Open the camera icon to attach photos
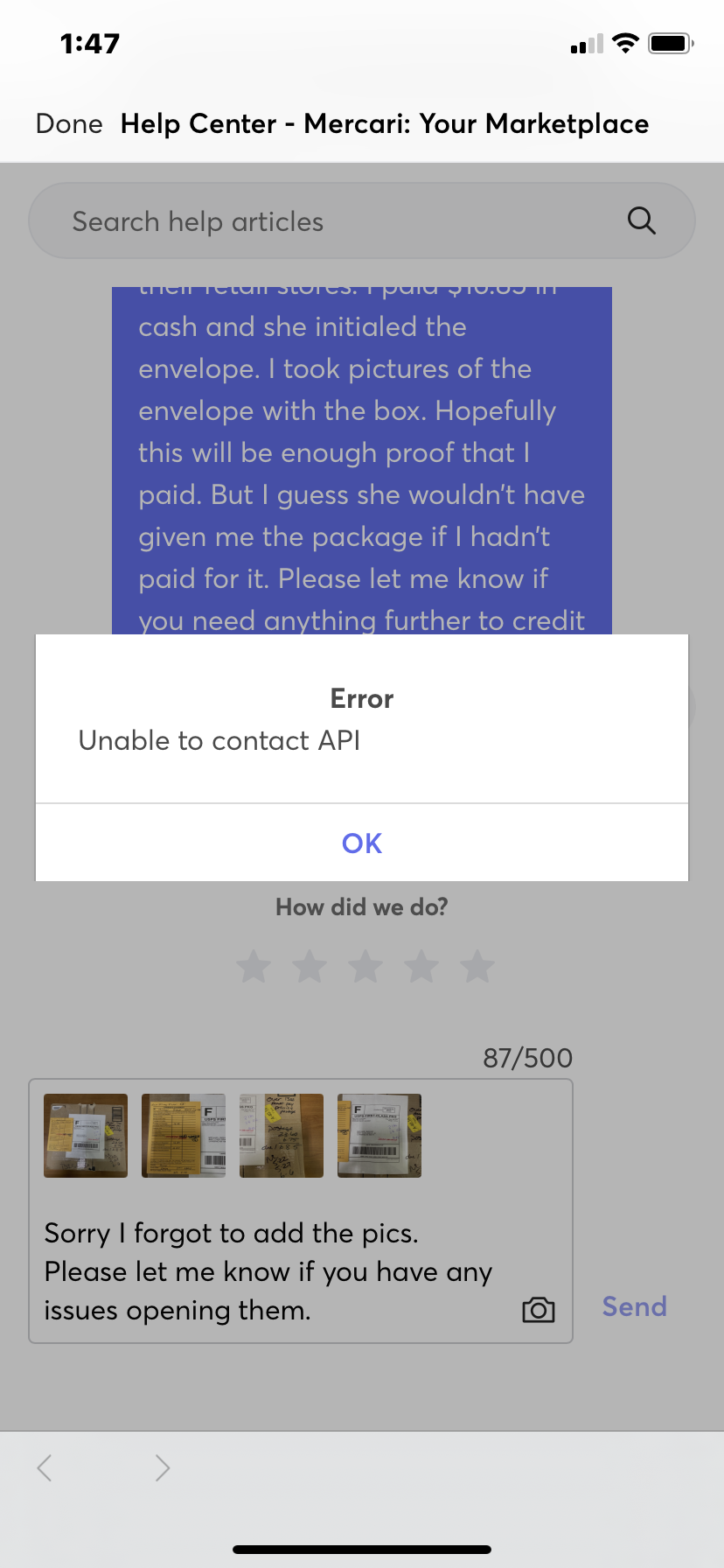Viewport: 724px width, 1568px height. pos(539,1309)
